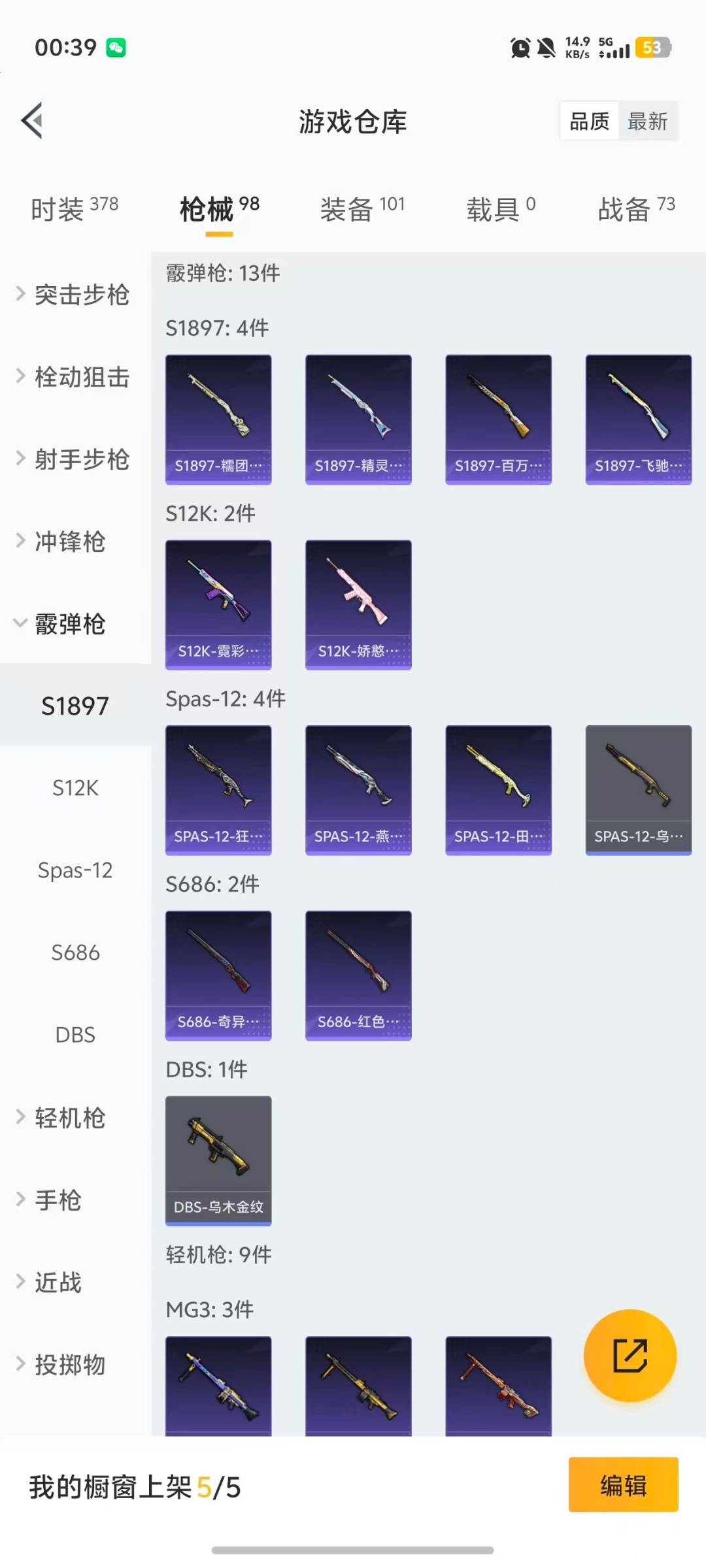Viewport: 706px width, 1568px height.
Task: Open the share panel via yellow export icon
Action: click(631, 1356)
